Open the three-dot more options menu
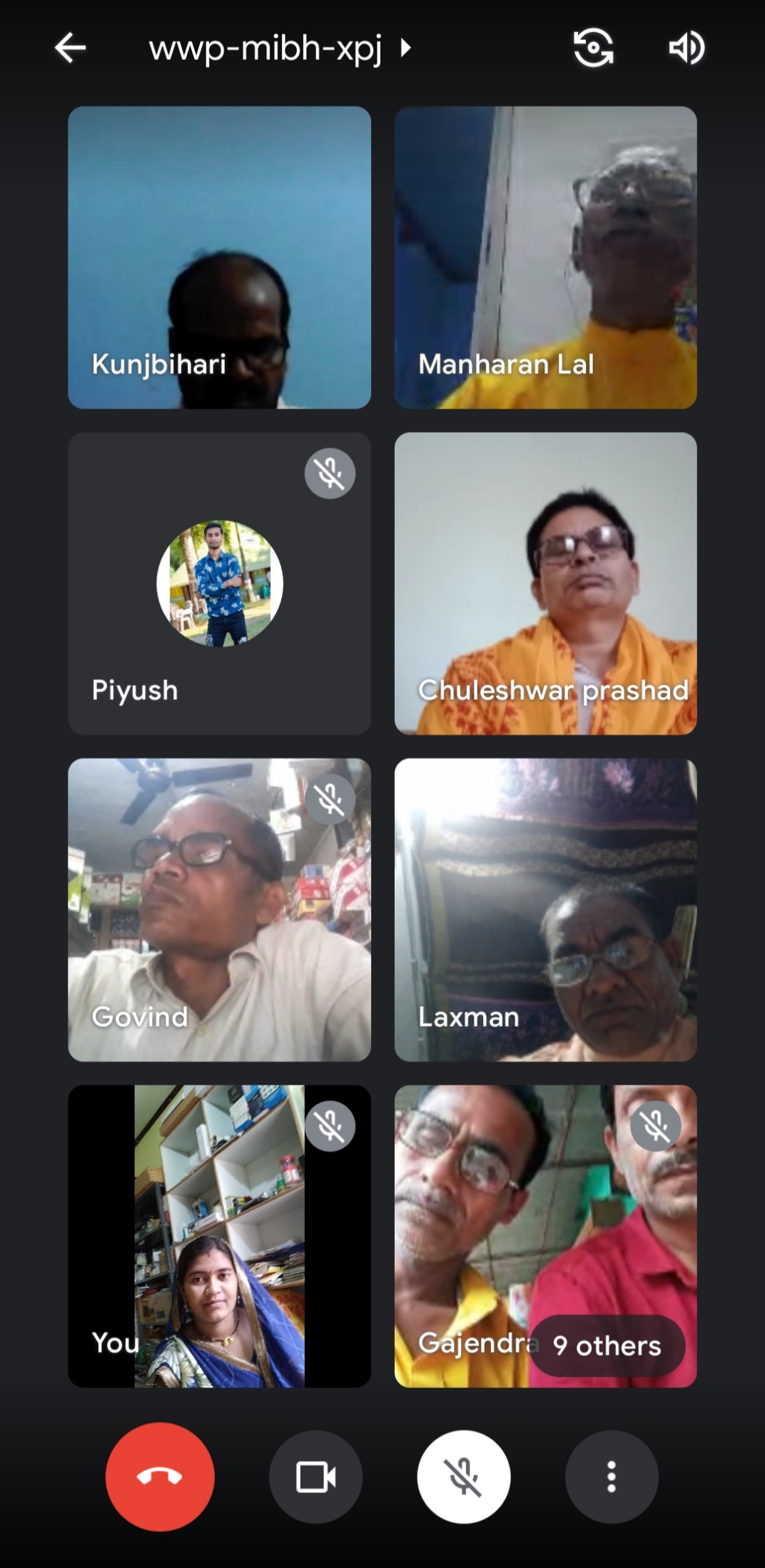The height and width of the screenshot is (1568, 765). click(612, 1477)
